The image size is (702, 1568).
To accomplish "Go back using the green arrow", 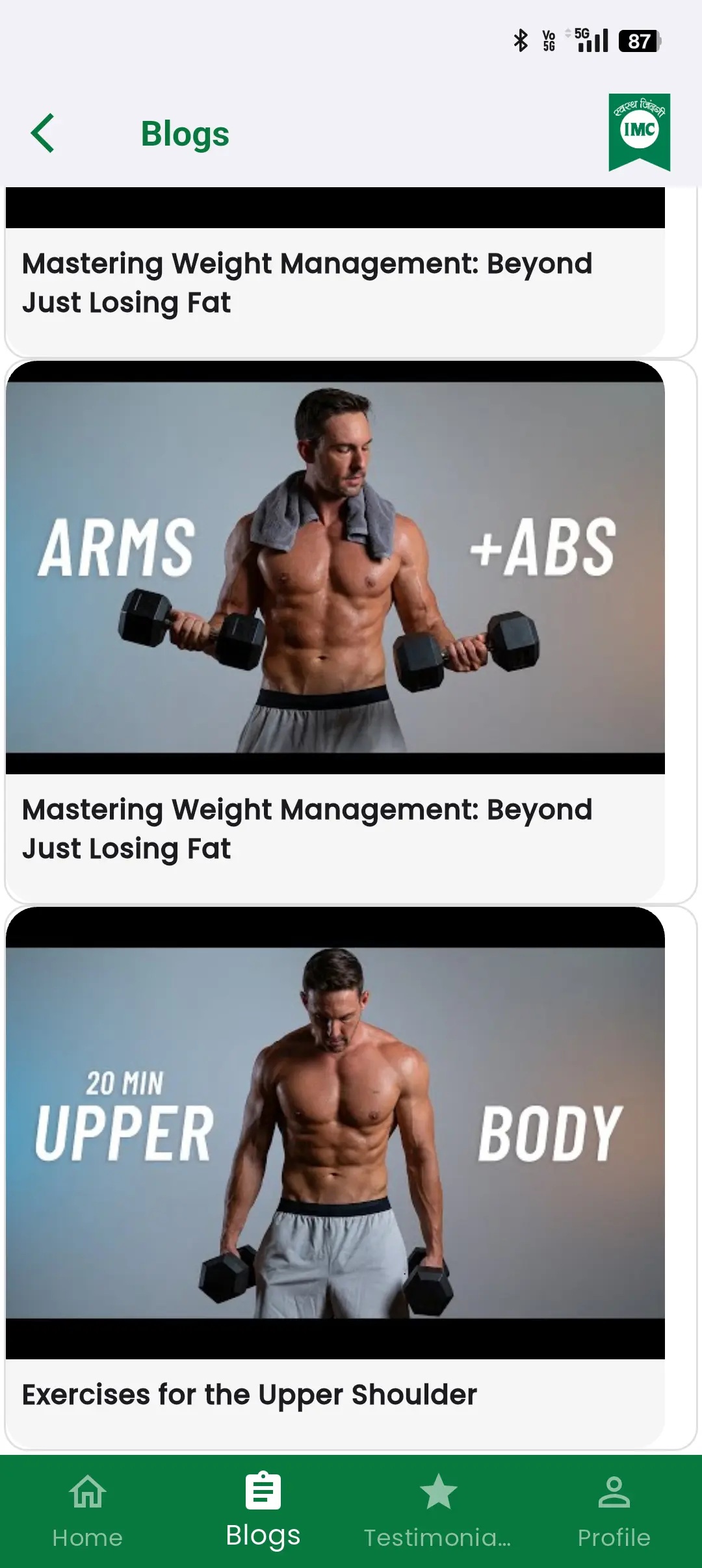I will click(x=43, y=133).
